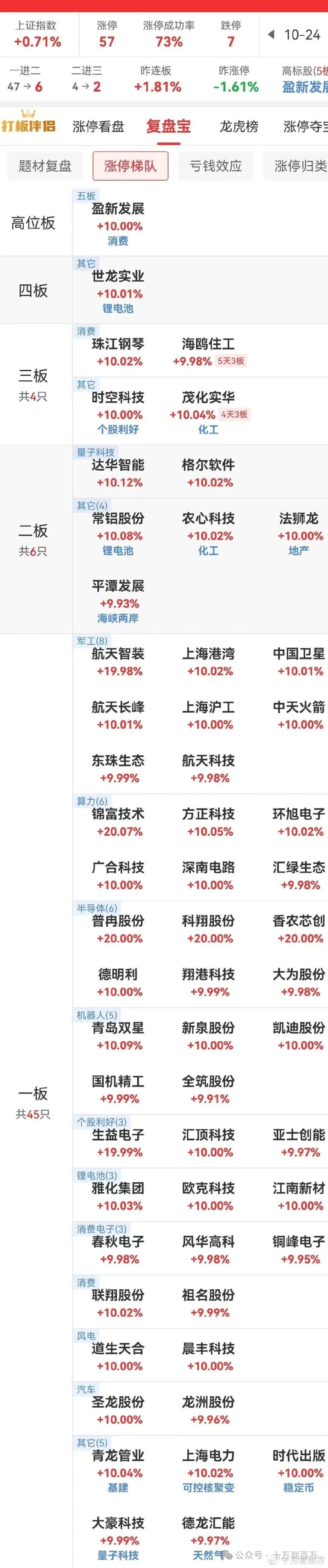328x1568 pixels.
Task: View stock details for 世龙实业
Action: [x=118, y=285]
